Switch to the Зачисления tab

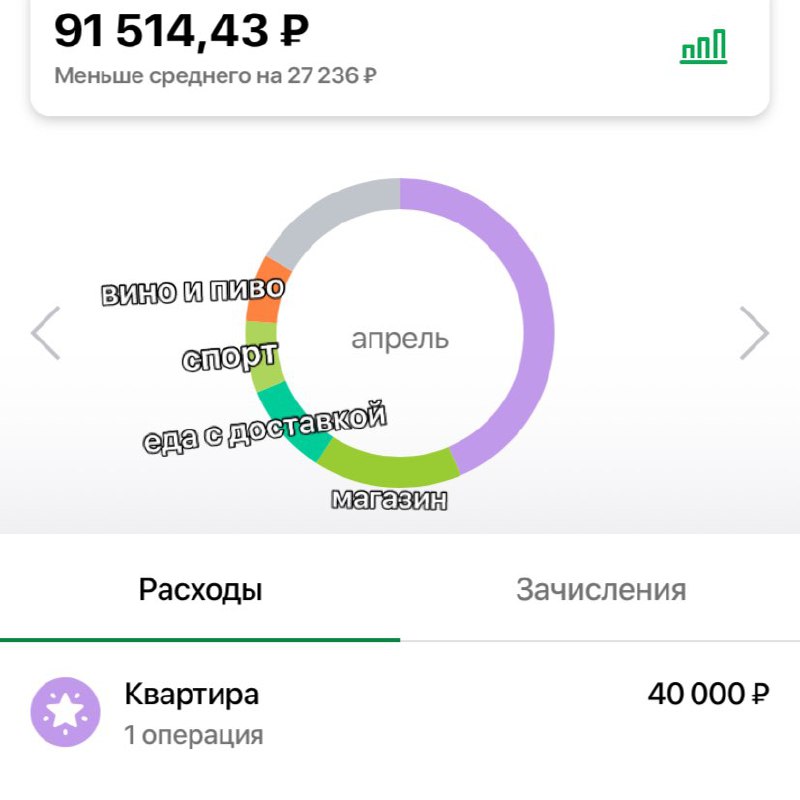point(600,590)
